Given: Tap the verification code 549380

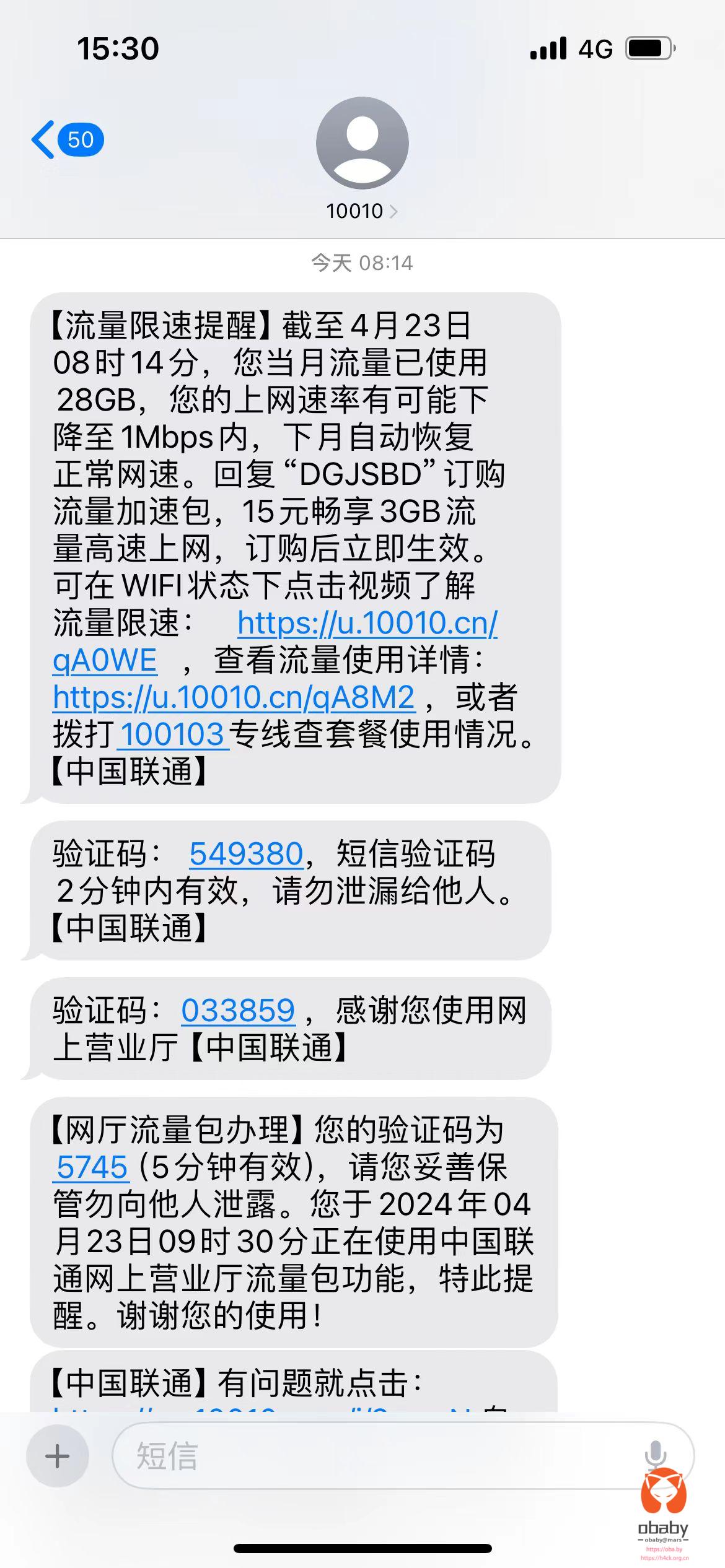Looking at the screenshot, I should point(246,855).
